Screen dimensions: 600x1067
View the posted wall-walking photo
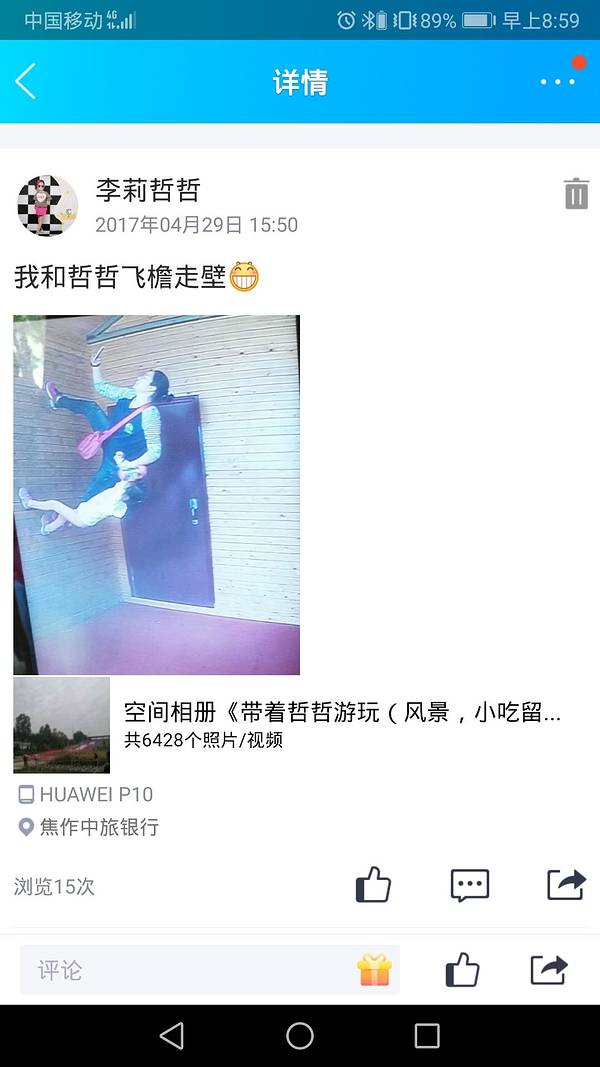(x=157, y=495)
